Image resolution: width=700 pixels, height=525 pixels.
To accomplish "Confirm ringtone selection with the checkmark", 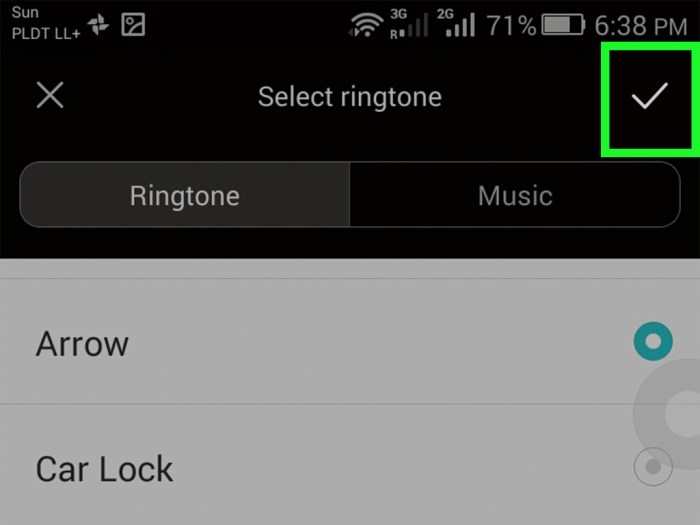I will pos(649,96).
